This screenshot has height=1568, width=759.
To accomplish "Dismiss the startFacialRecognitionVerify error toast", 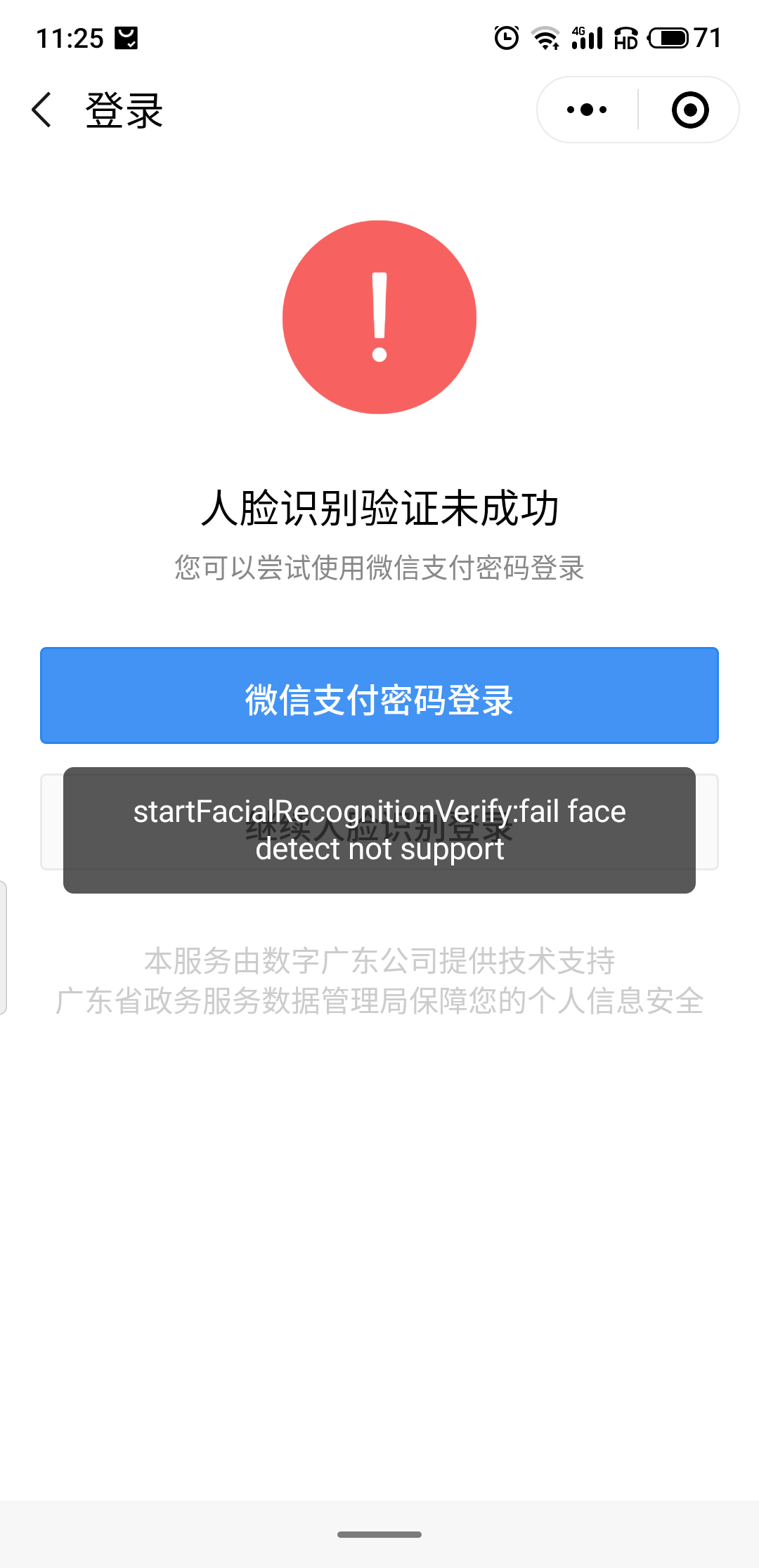I will [x=379, y=830].
